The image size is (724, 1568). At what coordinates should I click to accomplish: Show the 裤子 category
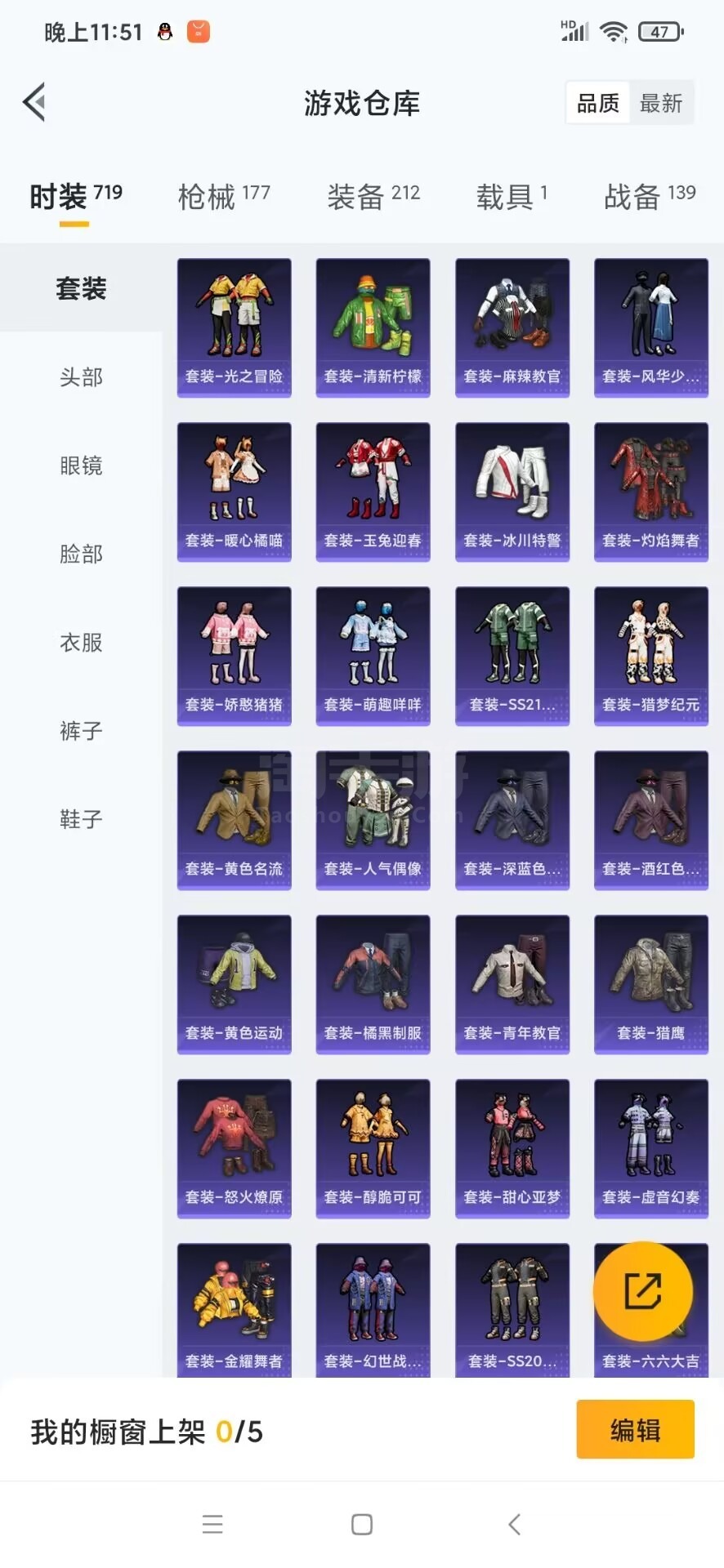coord(81,730)
